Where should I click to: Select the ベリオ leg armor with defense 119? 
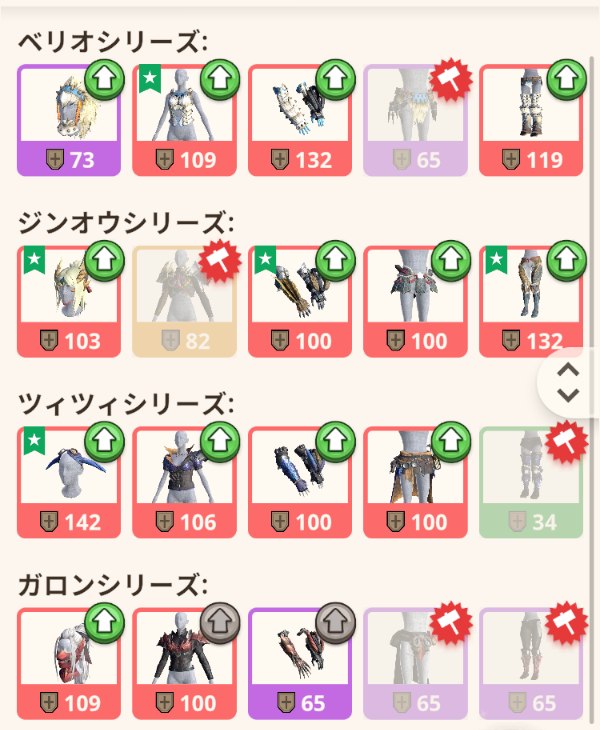pyautogui.click(x=530, y=120)
